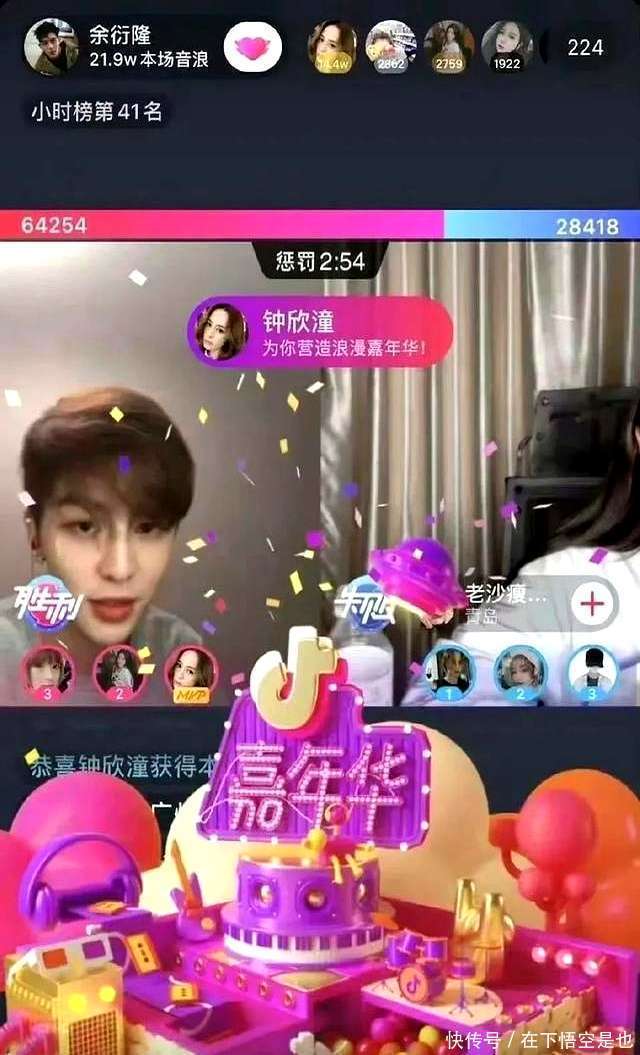View the 小时榜第41名 hourly ranking
The image size is (640, 1055).
(x=96, y=112)
